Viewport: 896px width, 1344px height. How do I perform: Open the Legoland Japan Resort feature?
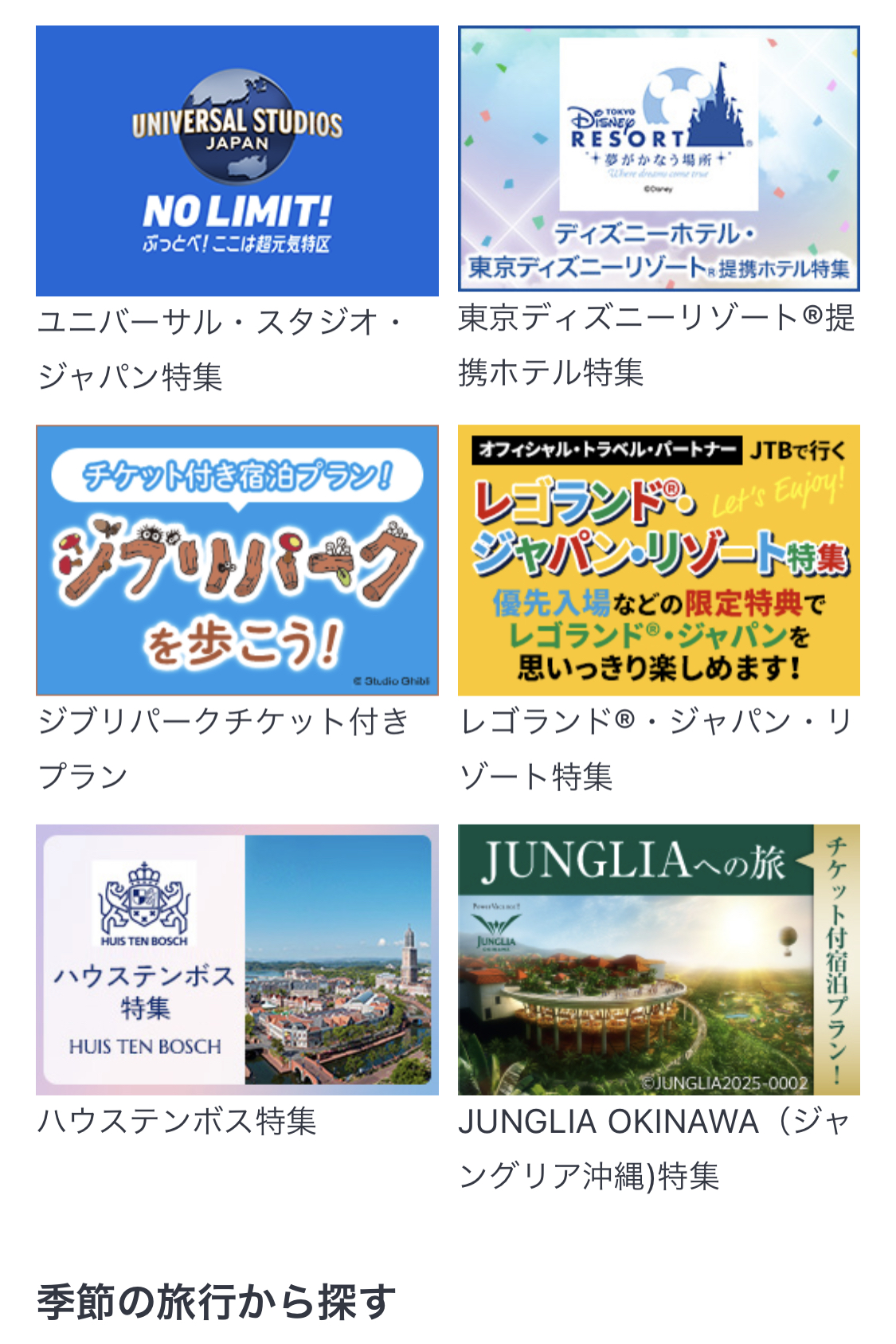click(659, 560)
